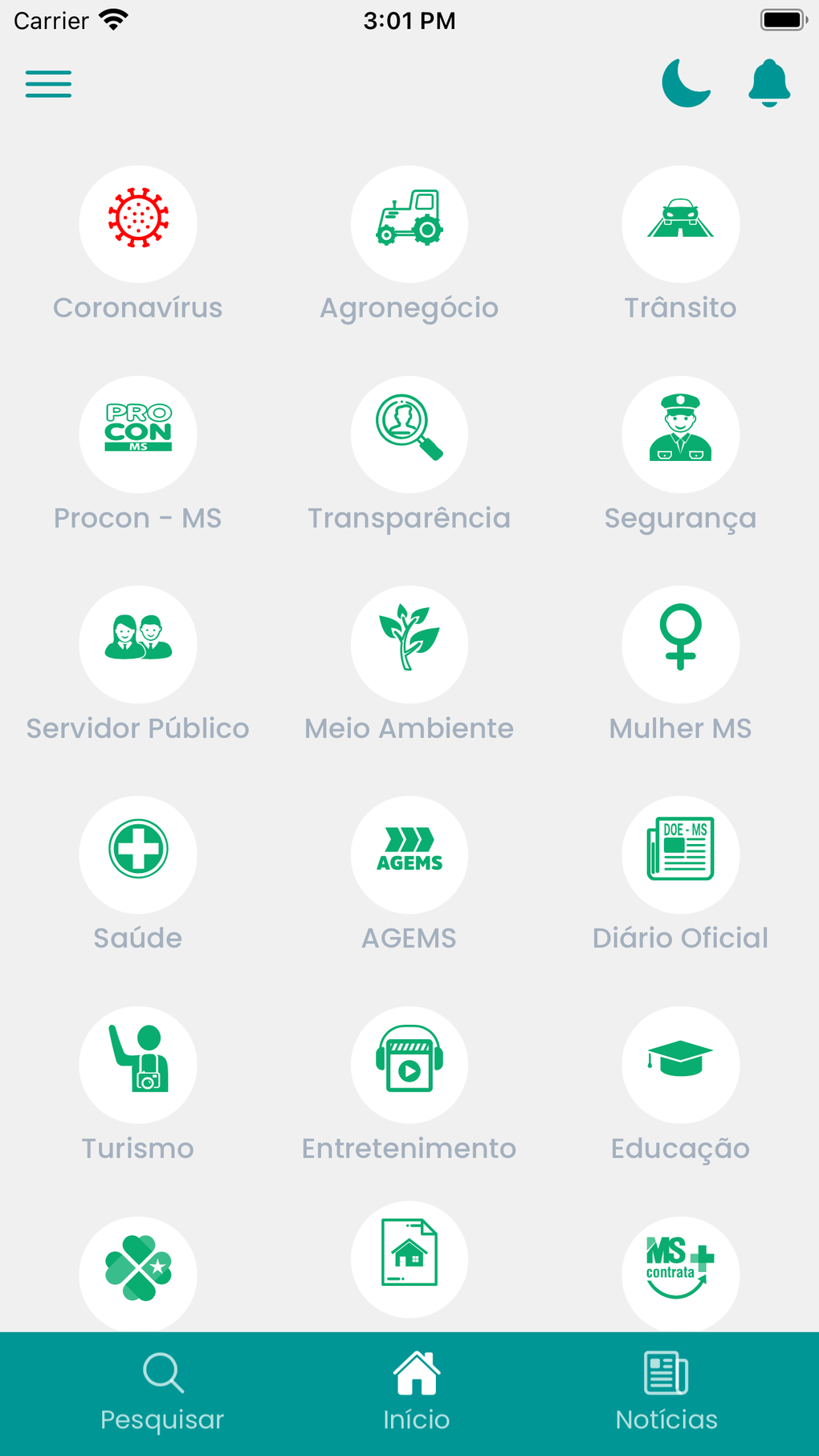The image size is (819, 1456).
Task: Tap the Procon - MS logo
Action: click(x=137, y=434)
